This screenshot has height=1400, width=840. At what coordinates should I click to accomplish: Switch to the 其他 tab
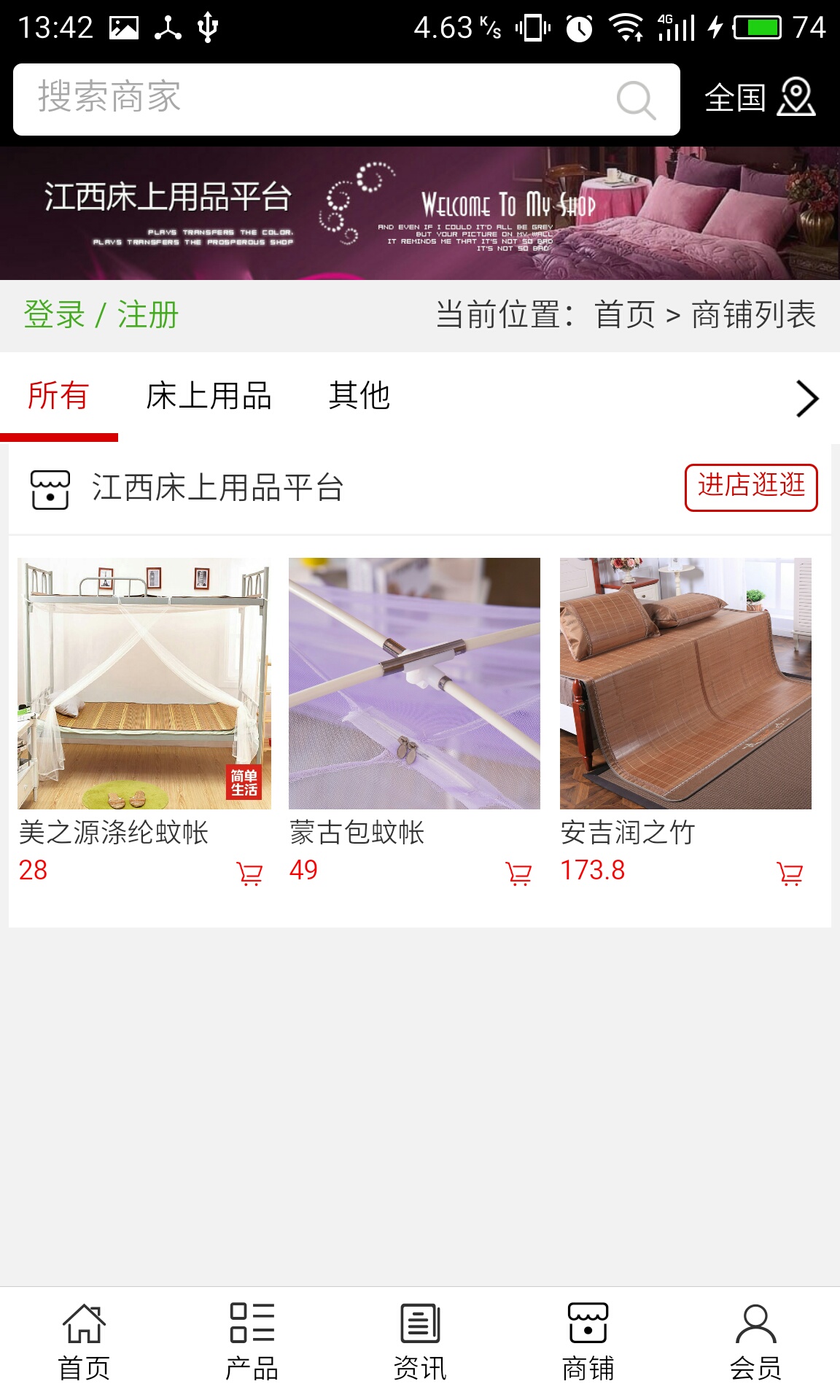pos(359,396)
